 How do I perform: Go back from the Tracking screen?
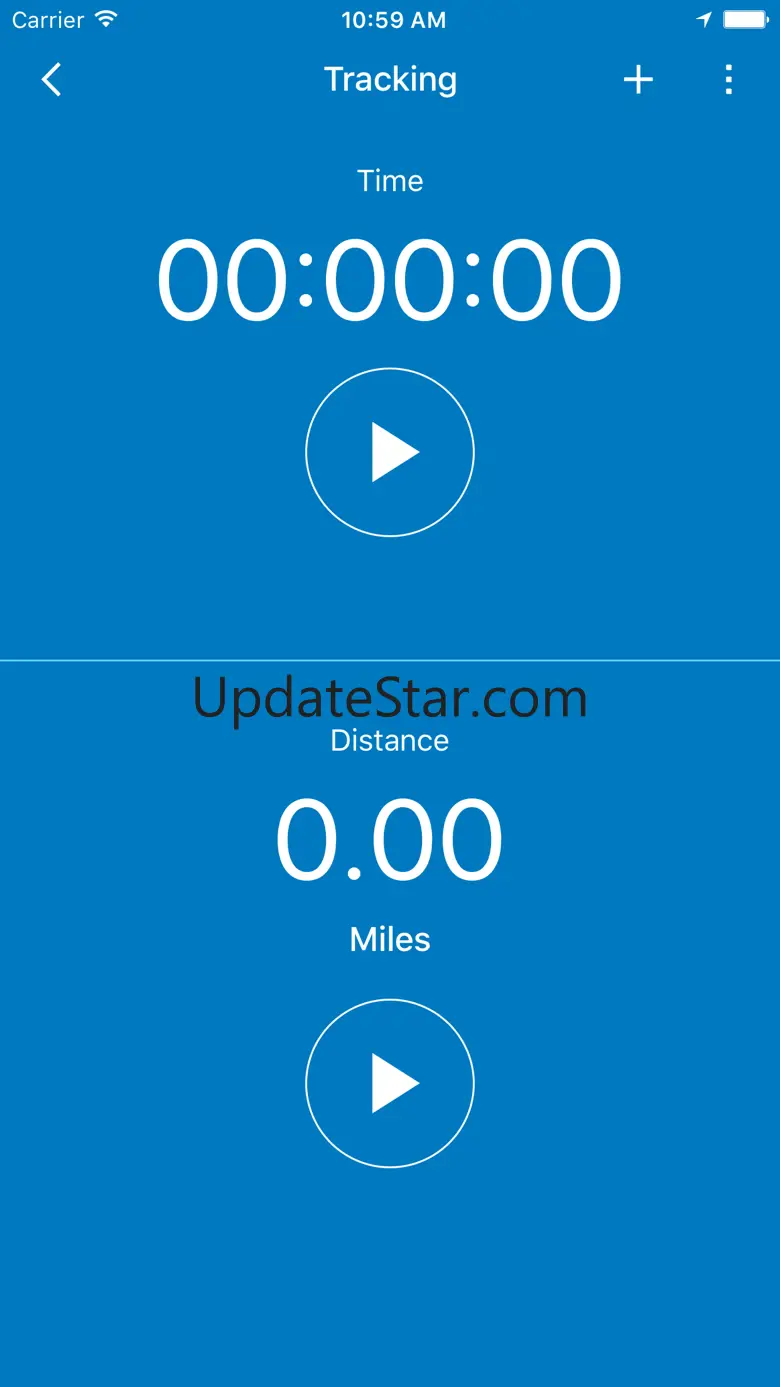[x=52, y=80]
